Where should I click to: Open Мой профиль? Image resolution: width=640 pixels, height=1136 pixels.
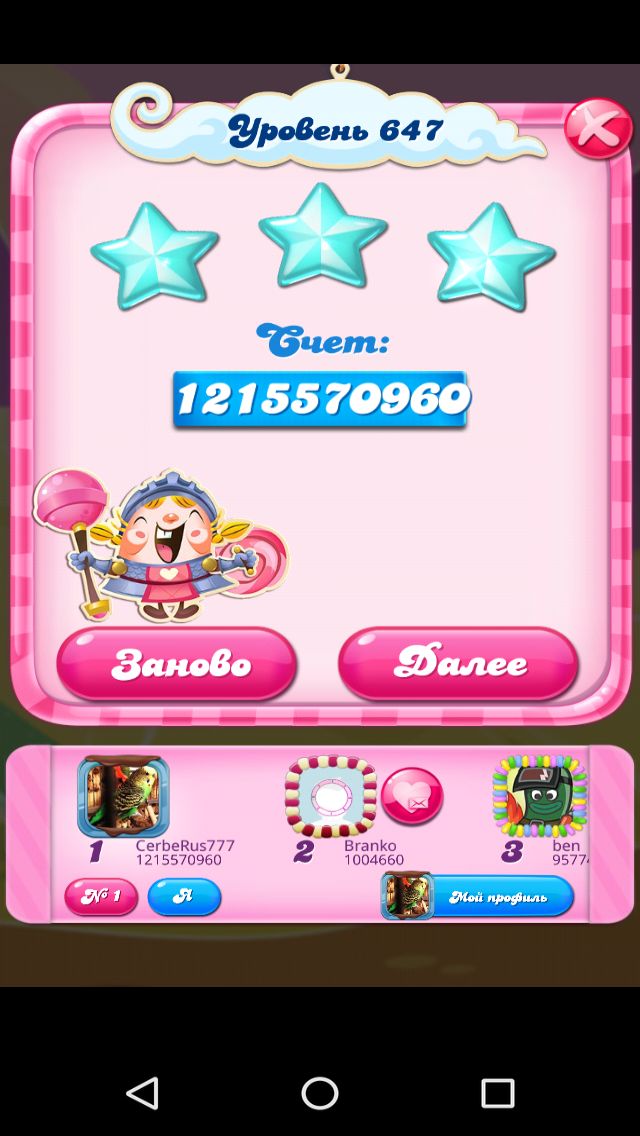480,896
